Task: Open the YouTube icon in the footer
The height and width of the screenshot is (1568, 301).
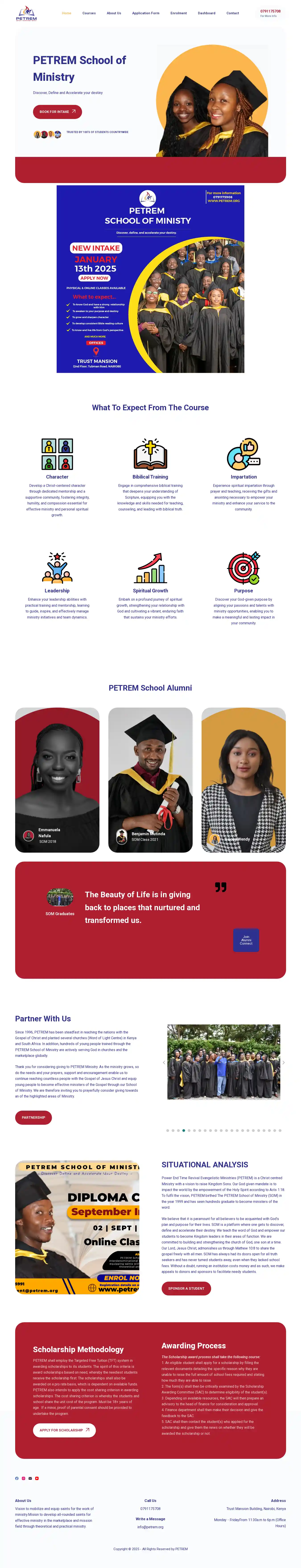Action: (x=37, y=1478)
